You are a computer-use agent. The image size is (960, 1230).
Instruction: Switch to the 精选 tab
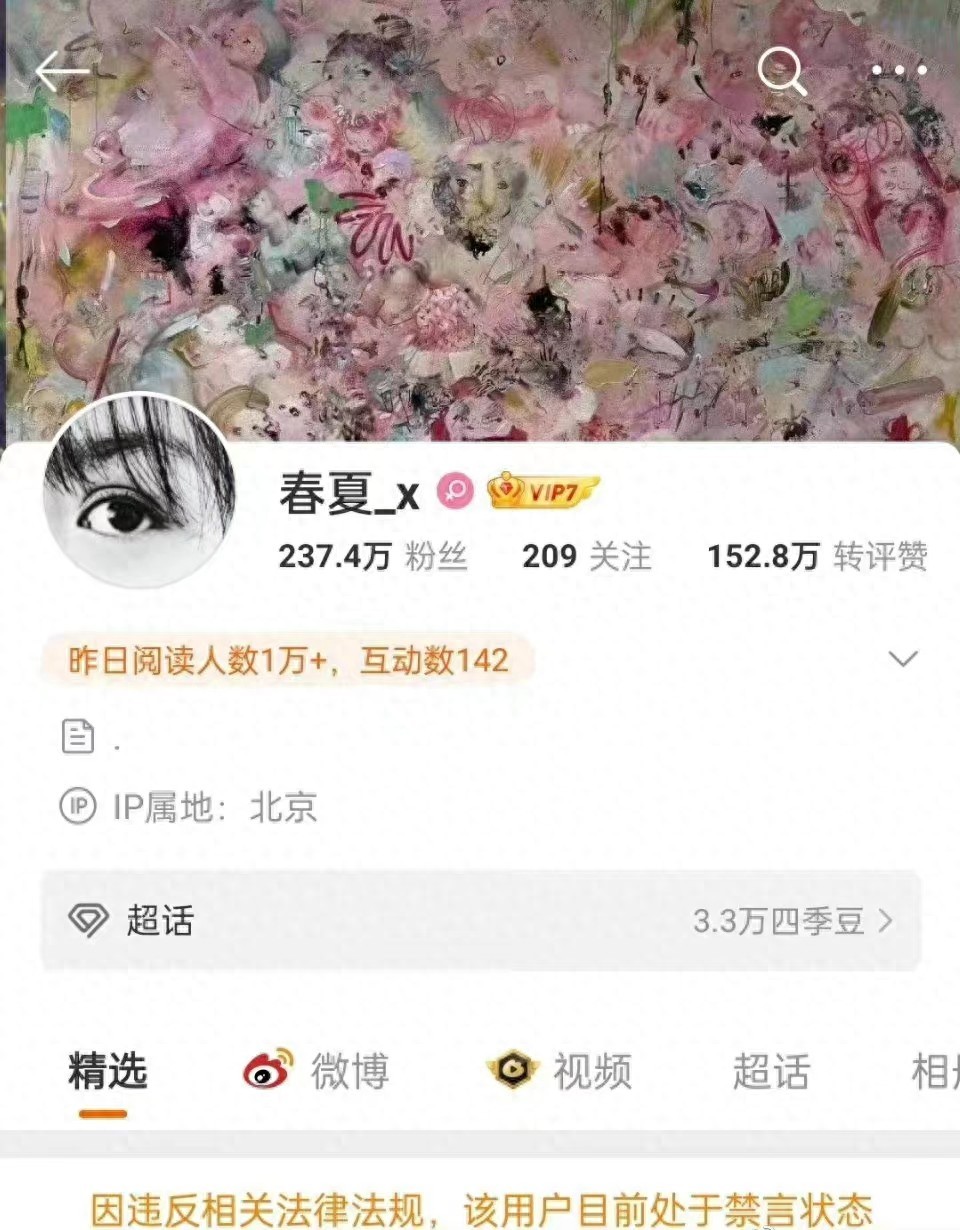pos(107,1072)
